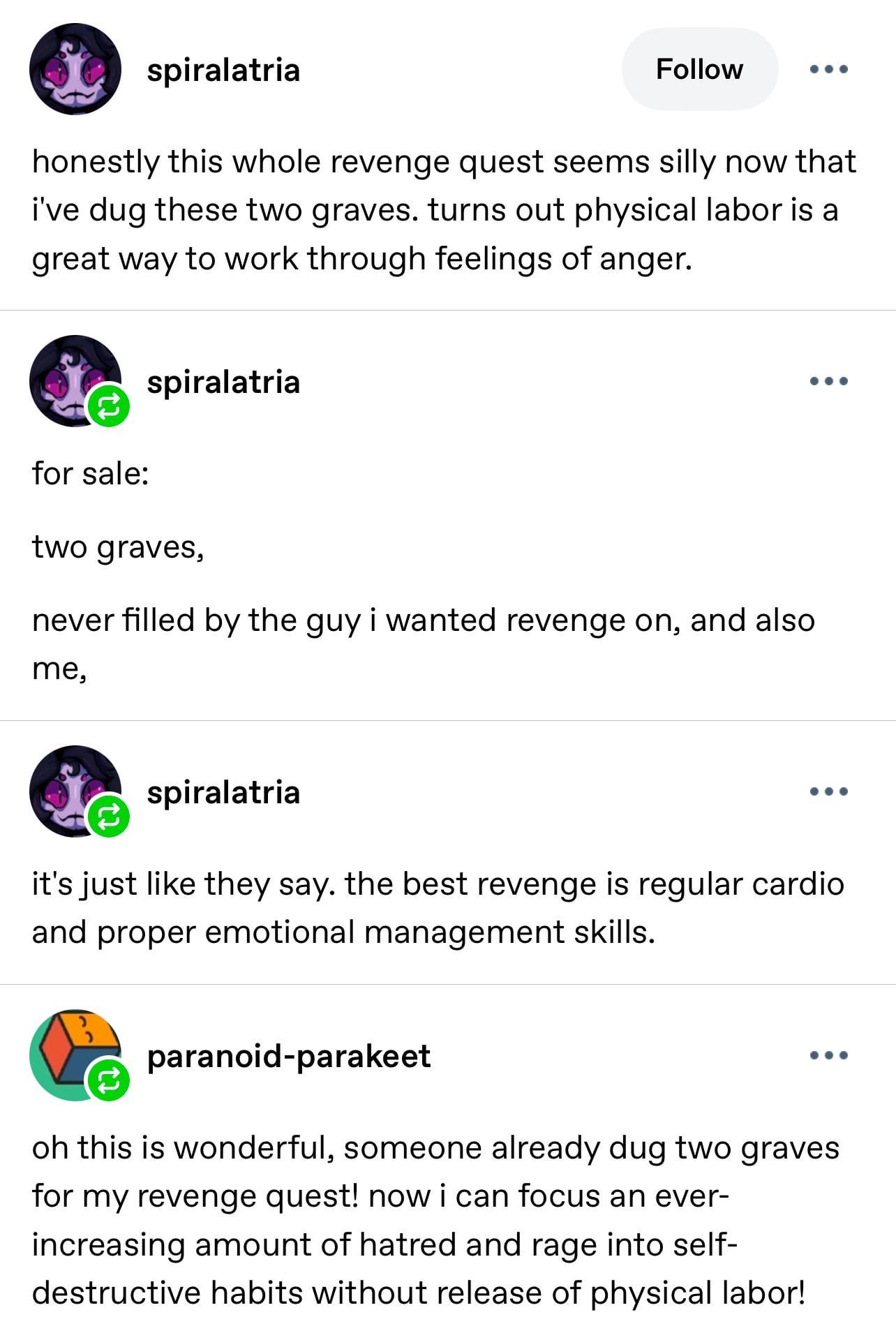Screen dimensions: 896x1340
Task: Tap spiralatria's name on the 'for sale' reblog
Action: coord(223,382)
